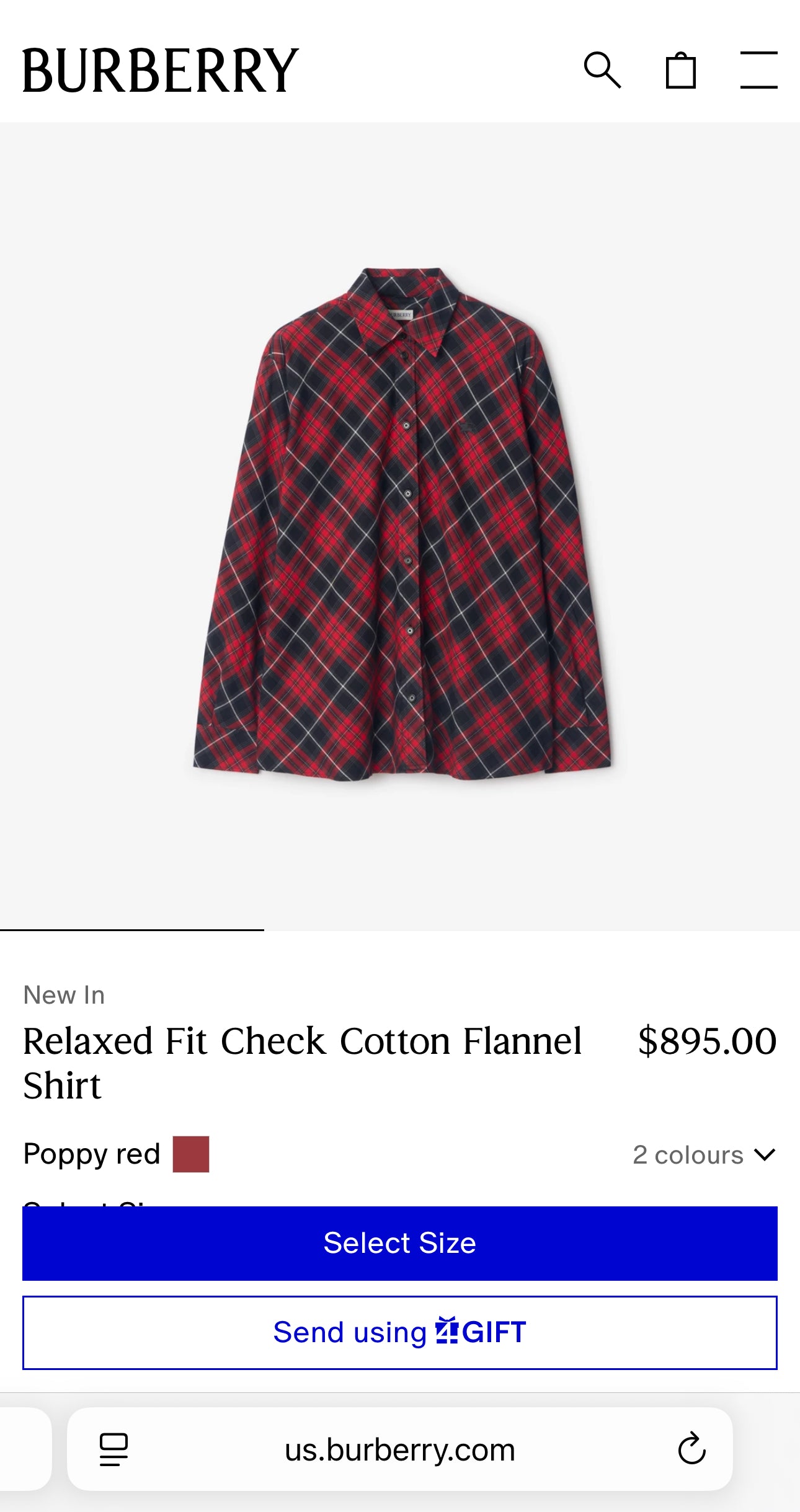Expand the 2 colours dropdown chevron

click(765, 1155)
